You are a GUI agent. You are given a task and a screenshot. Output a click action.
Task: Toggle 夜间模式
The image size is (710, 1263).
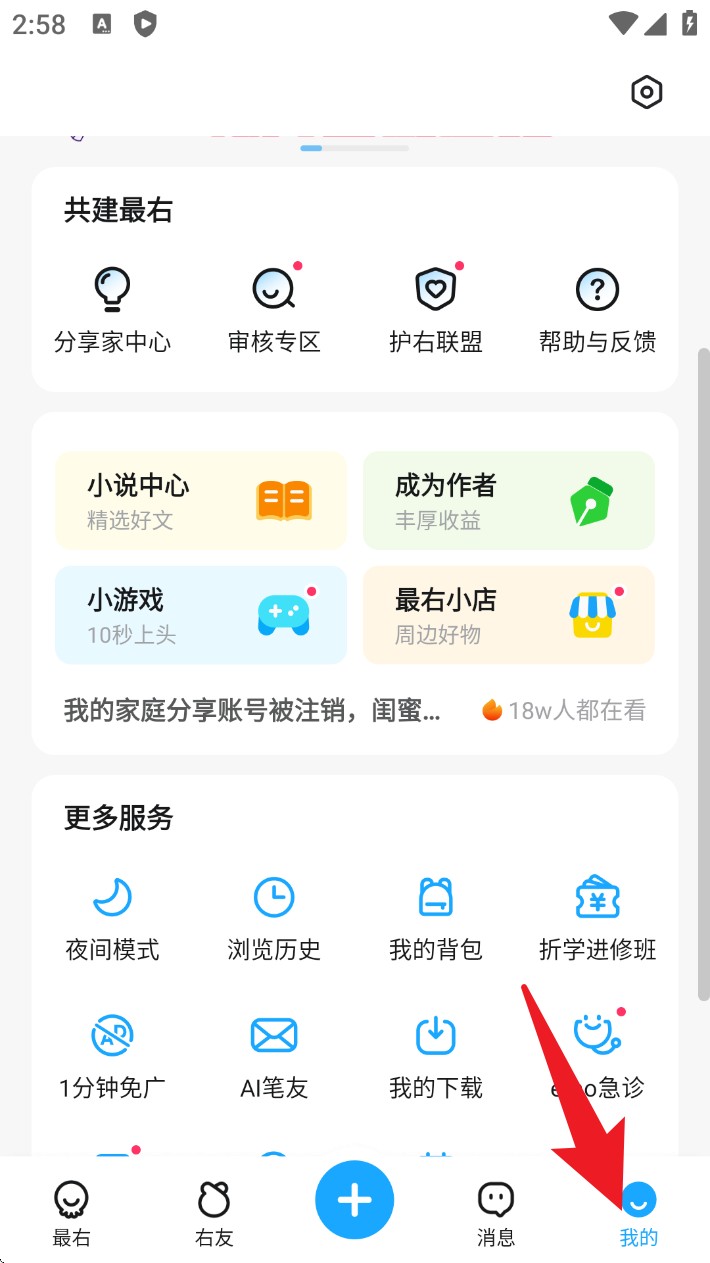(x=112, y=918)
